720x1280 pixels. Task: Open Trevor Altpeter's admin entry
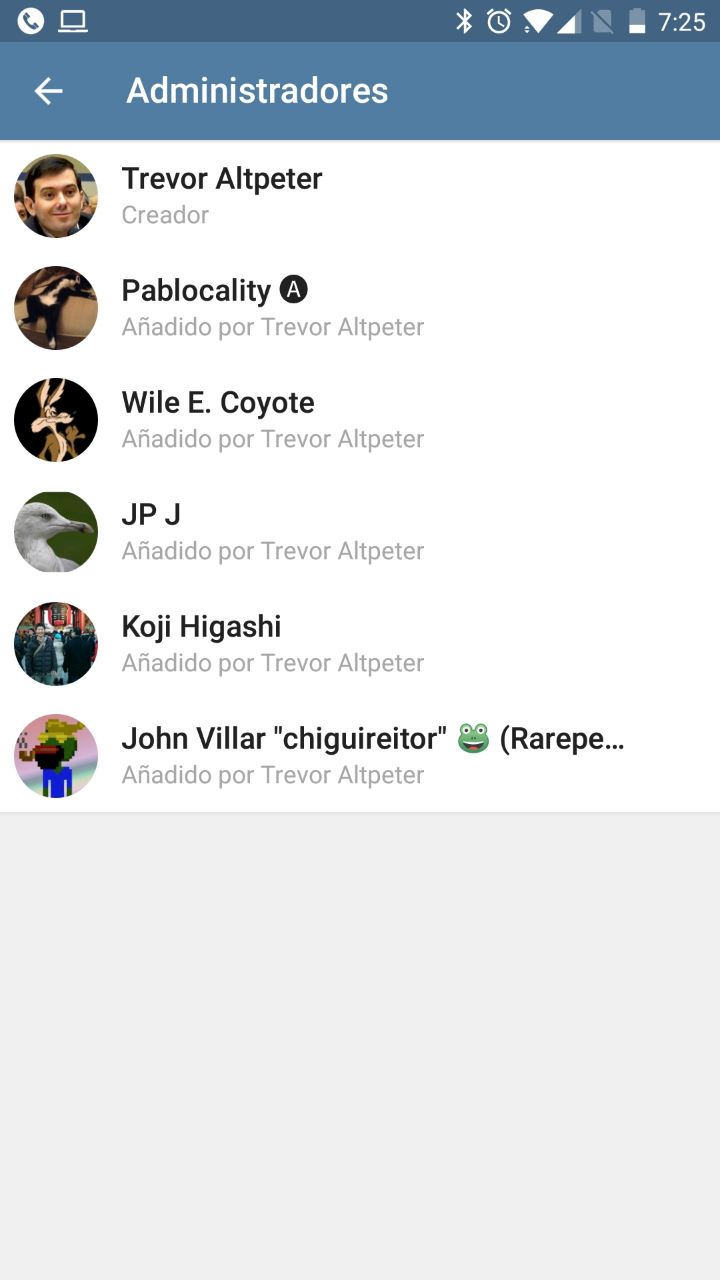tap(360, 196)
